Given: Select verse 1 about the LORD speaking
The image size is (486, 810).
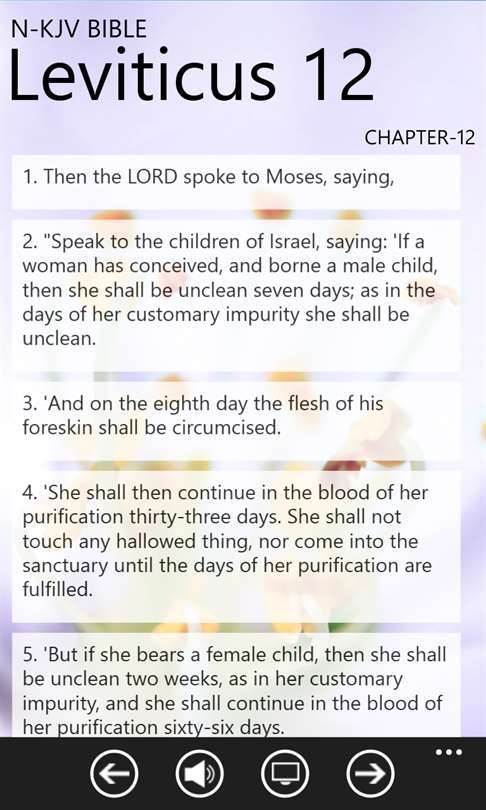Looking at the screenshot, I should [x=236, y=182].
